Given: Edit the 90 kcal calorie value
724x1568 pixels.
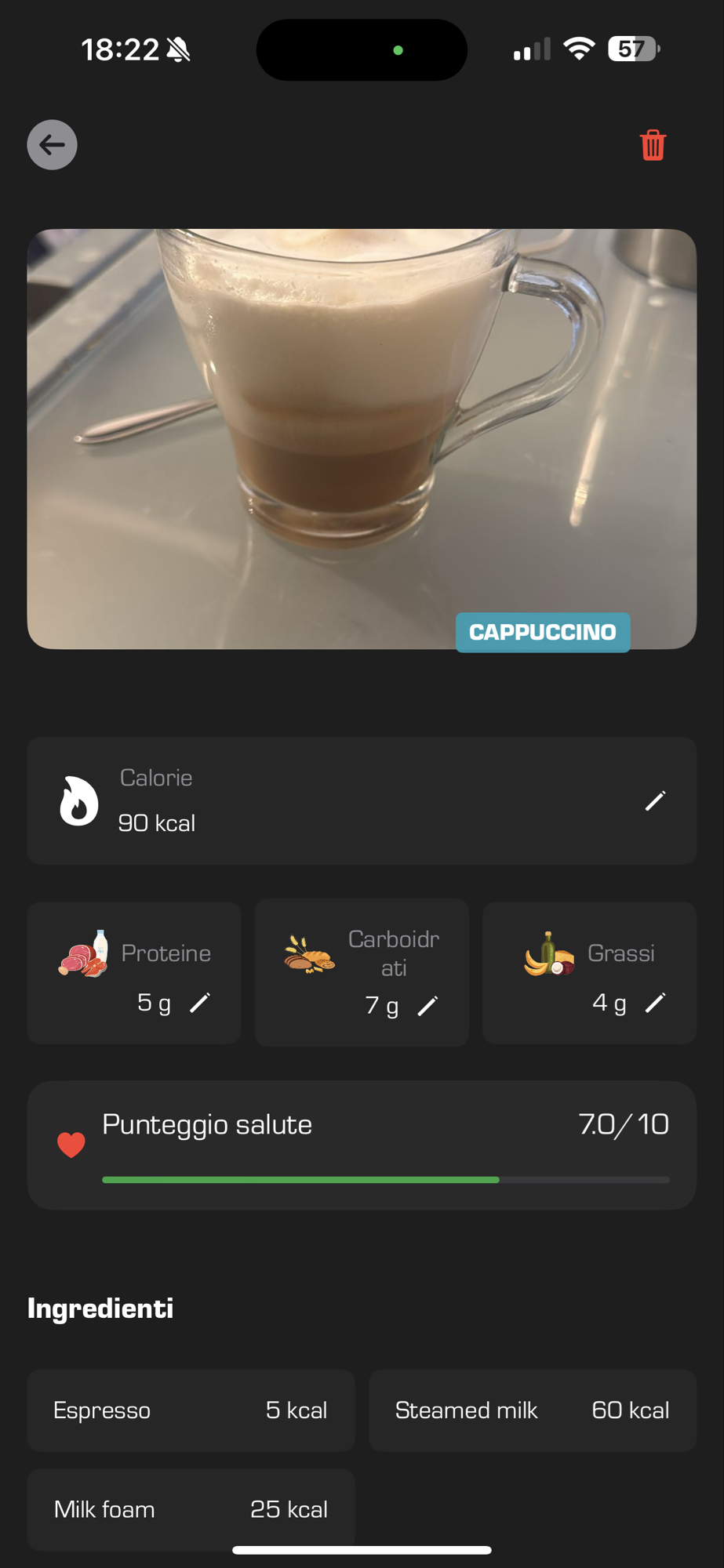Looking at the screenshot, I should pyautogui.click(x=654, y=800).
